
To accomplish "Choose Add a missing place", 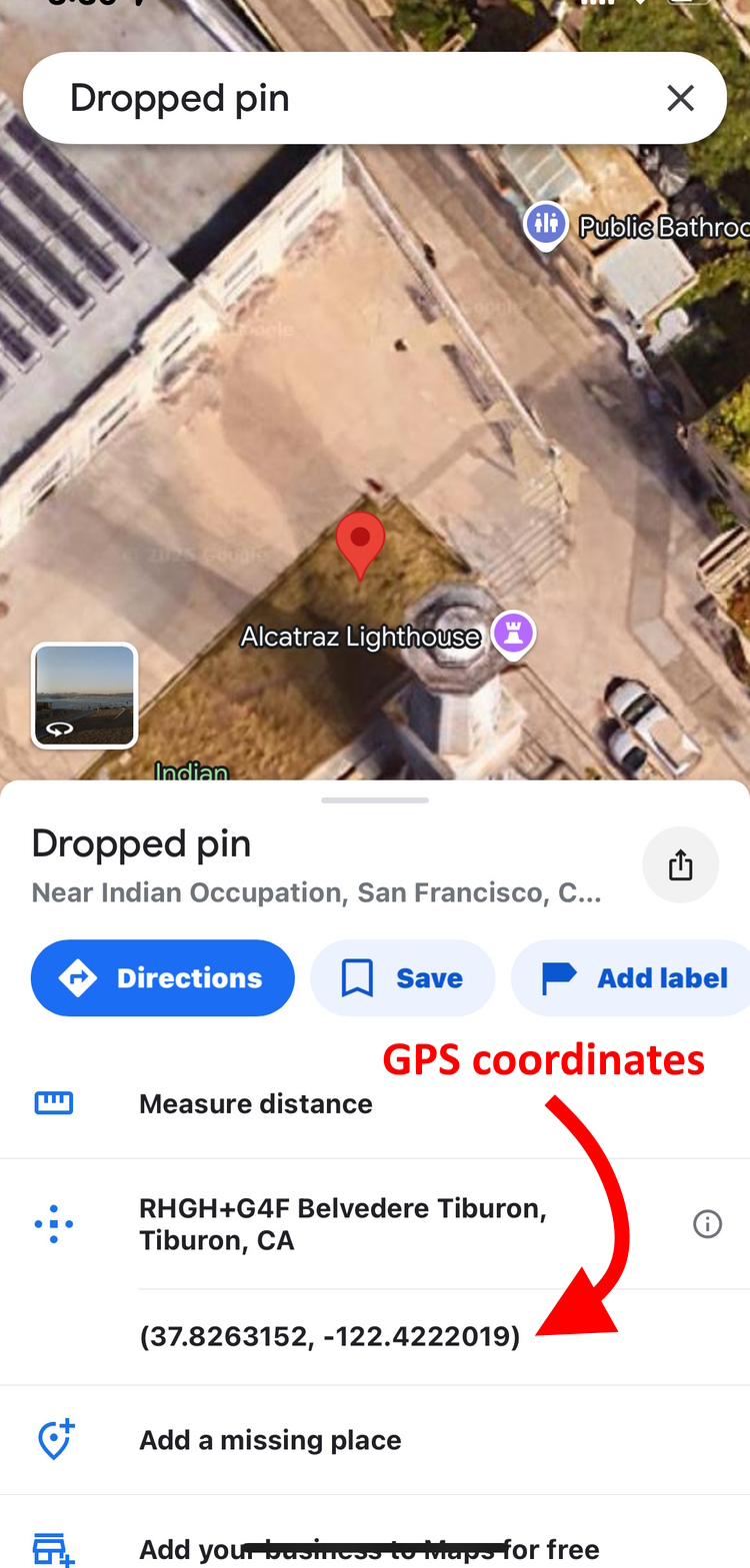I will coord(270,1440).
